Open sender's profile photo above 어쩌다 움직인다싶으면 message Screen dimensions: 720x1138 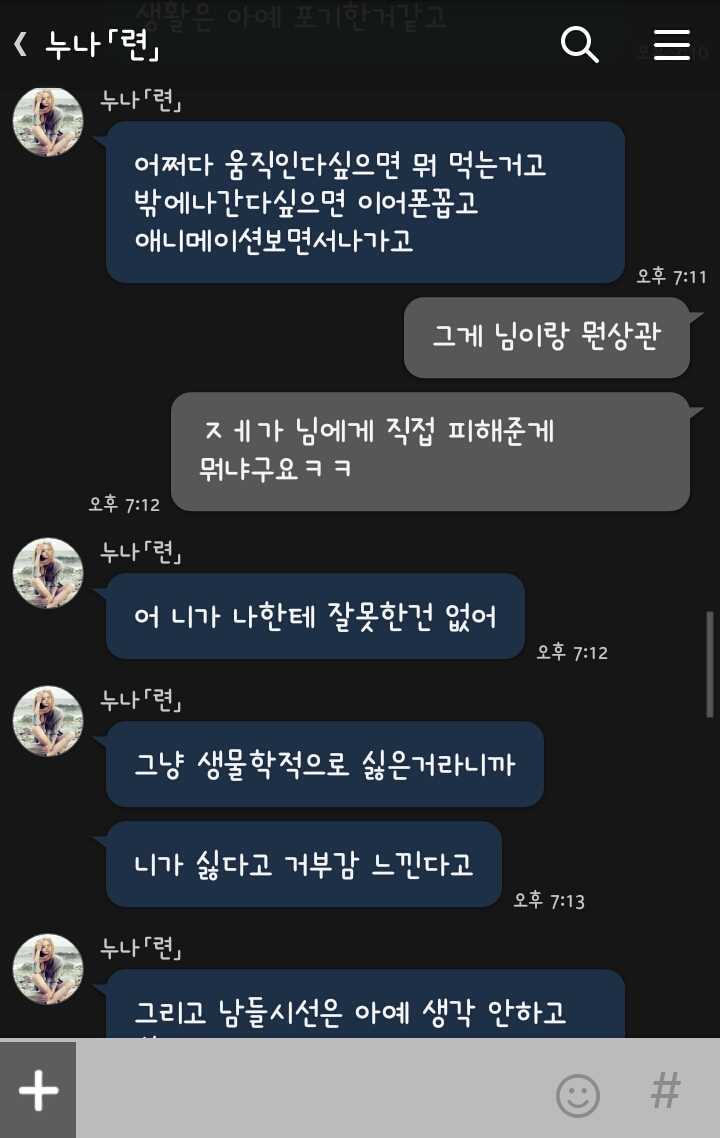(47, 121)
